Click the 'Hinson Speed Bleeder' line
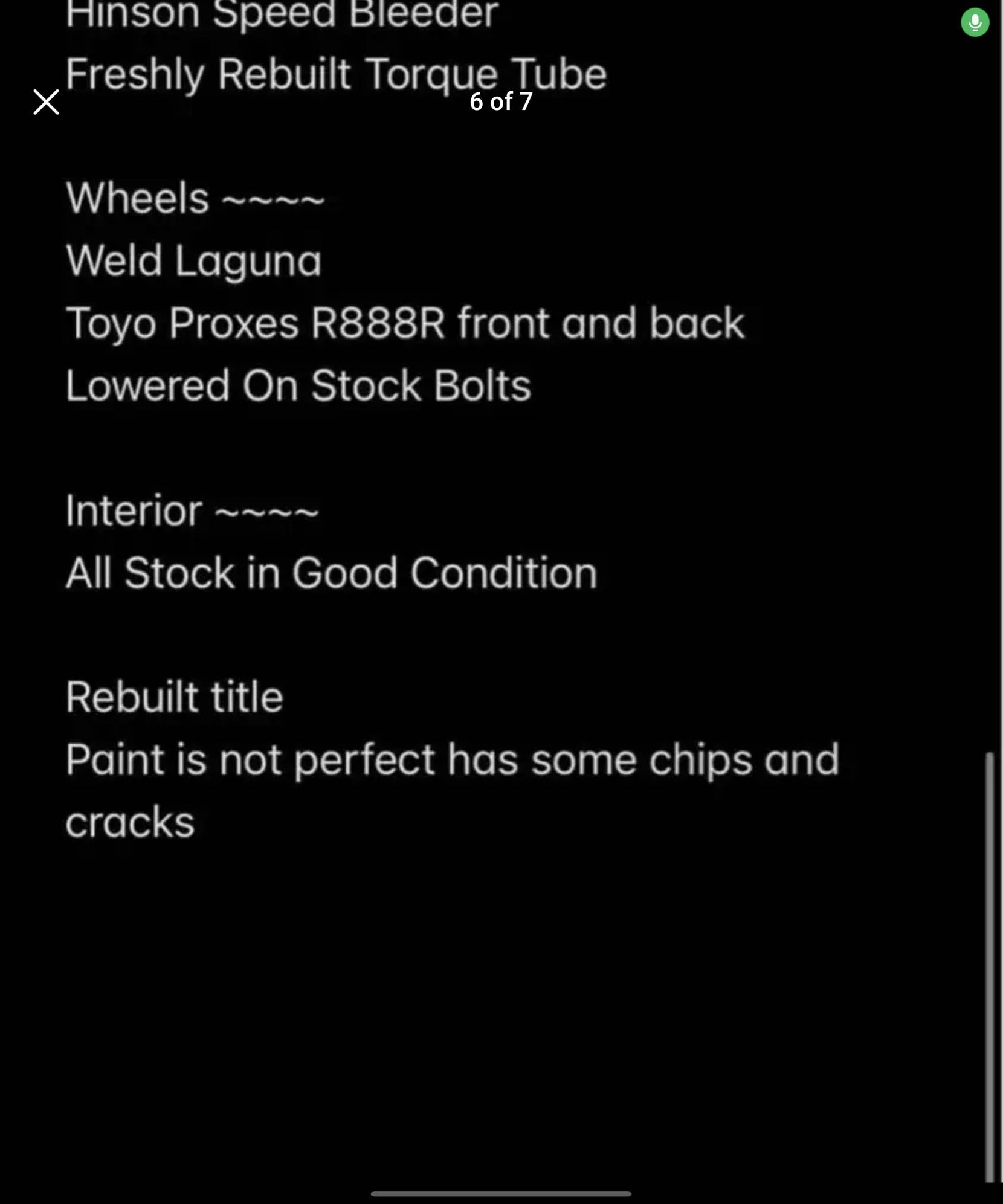 tap(282, 12)
